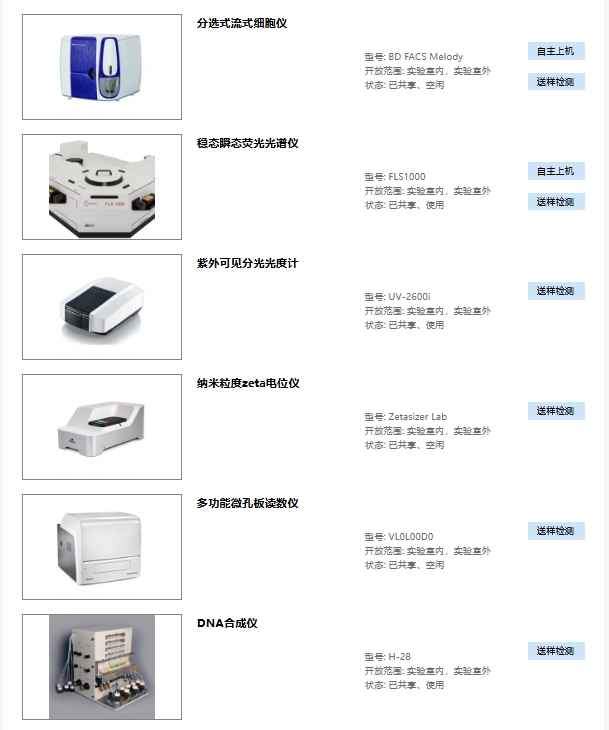Image resolution: width=609 pixels, height=730 pixels.
Task: Open the DNA合成仪 instrument image
Action: point(102,667)
